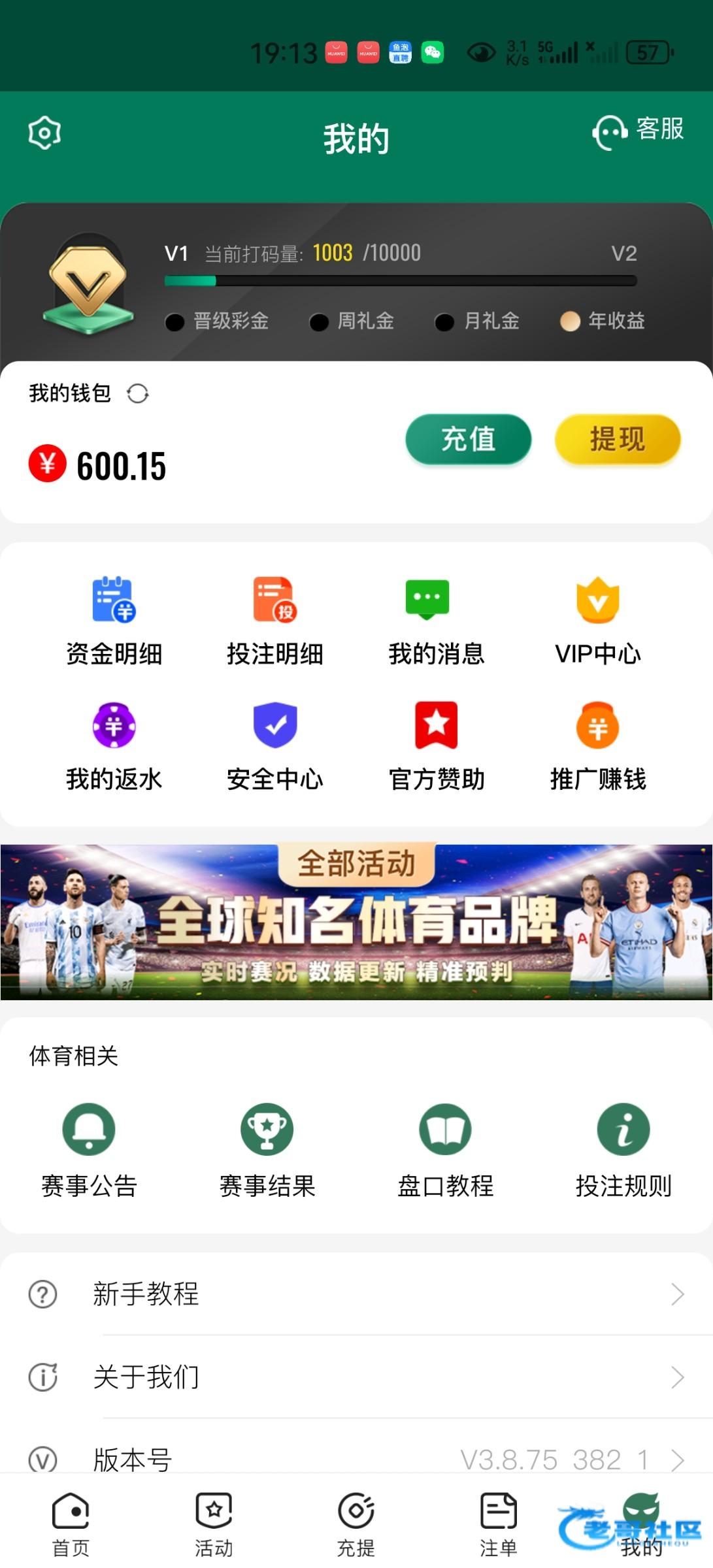Contact 客服 customer service
The width and height of the screenshot is (713, 1568).
(x=638, y=131)
